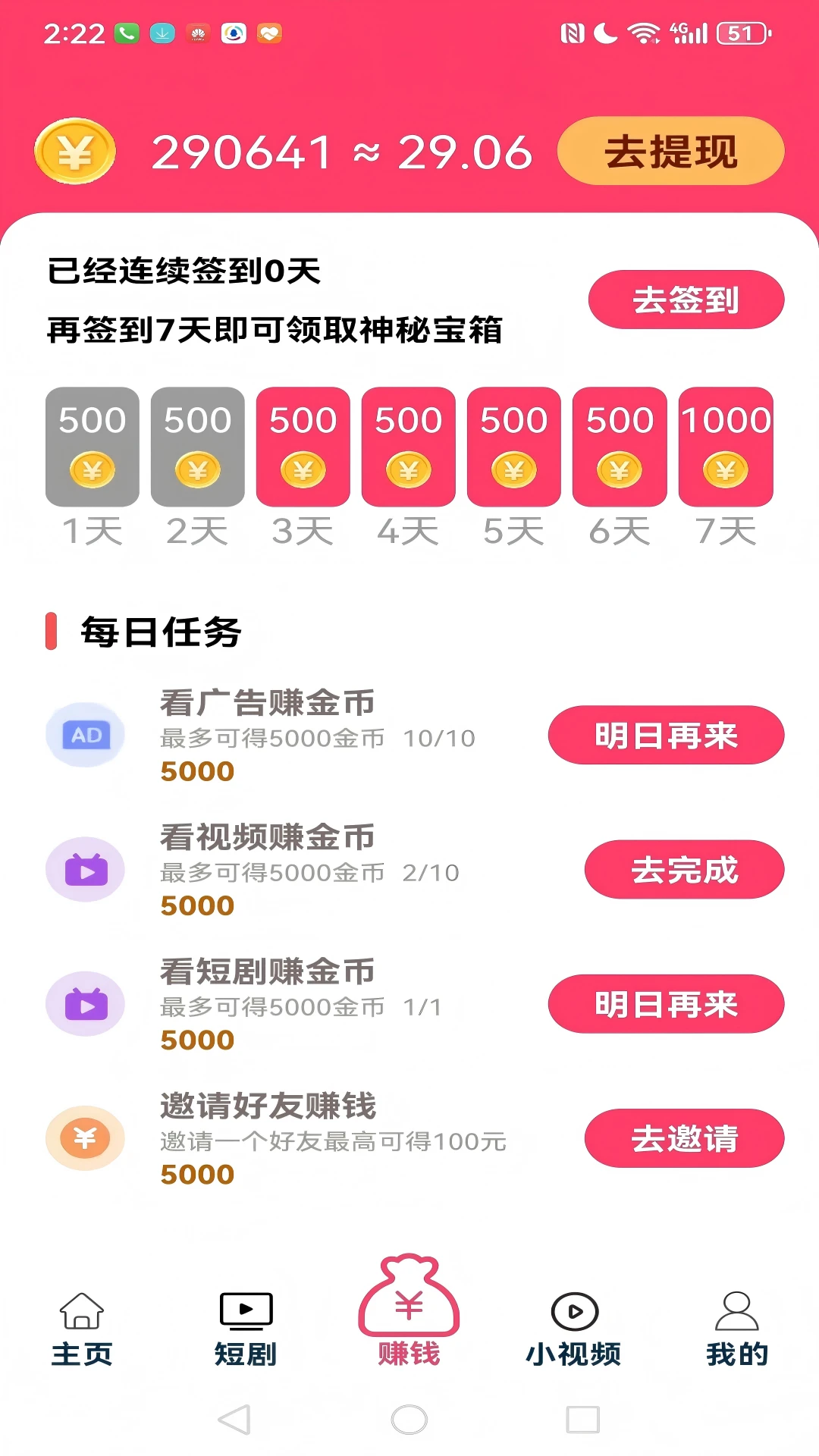This screenshot has height=1456, width=819.
Task: Tap 去完成 for 看视频赚金币 task
Action: coord(684,869)
